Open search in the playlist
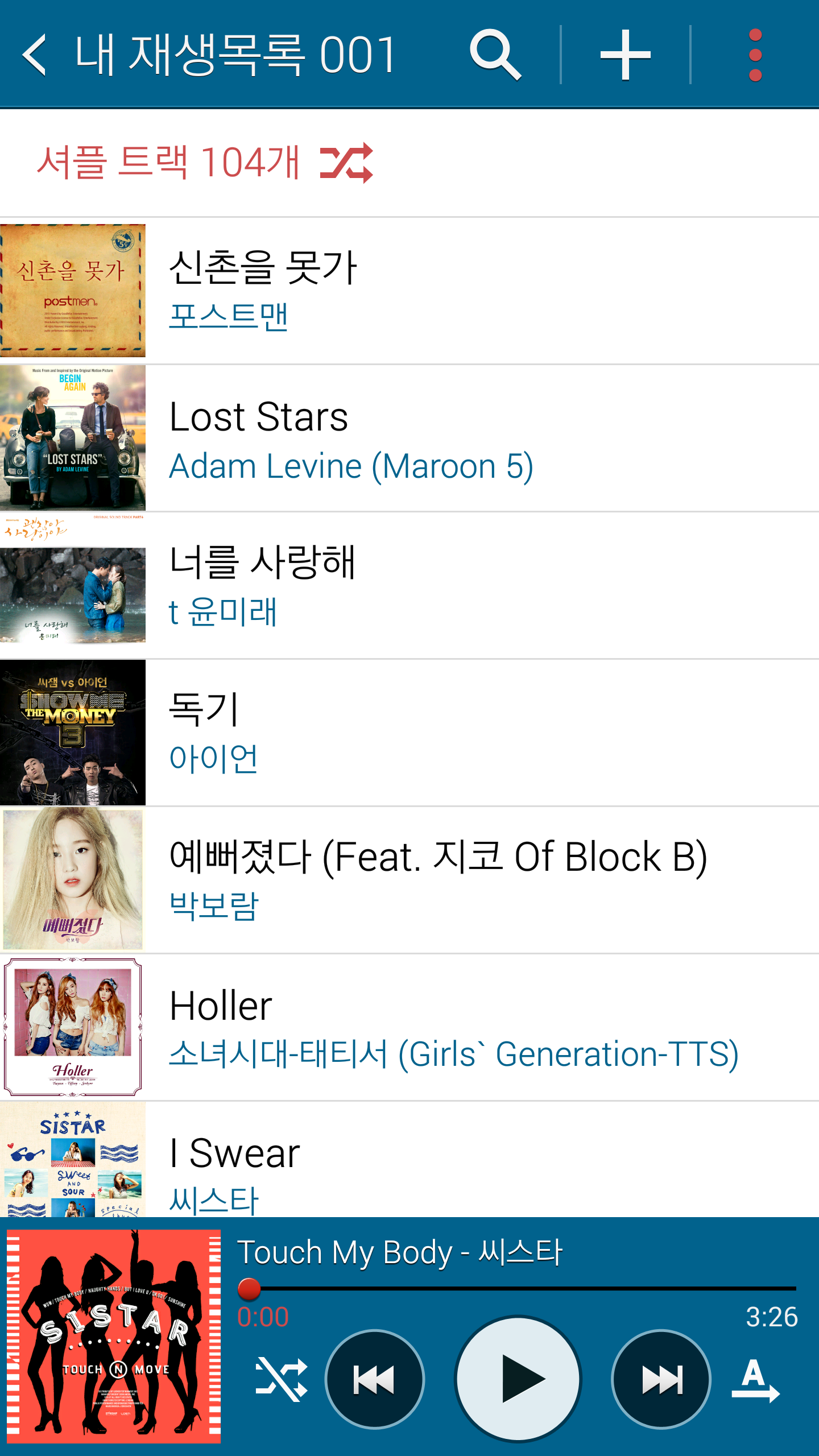 tap(495, 55)
